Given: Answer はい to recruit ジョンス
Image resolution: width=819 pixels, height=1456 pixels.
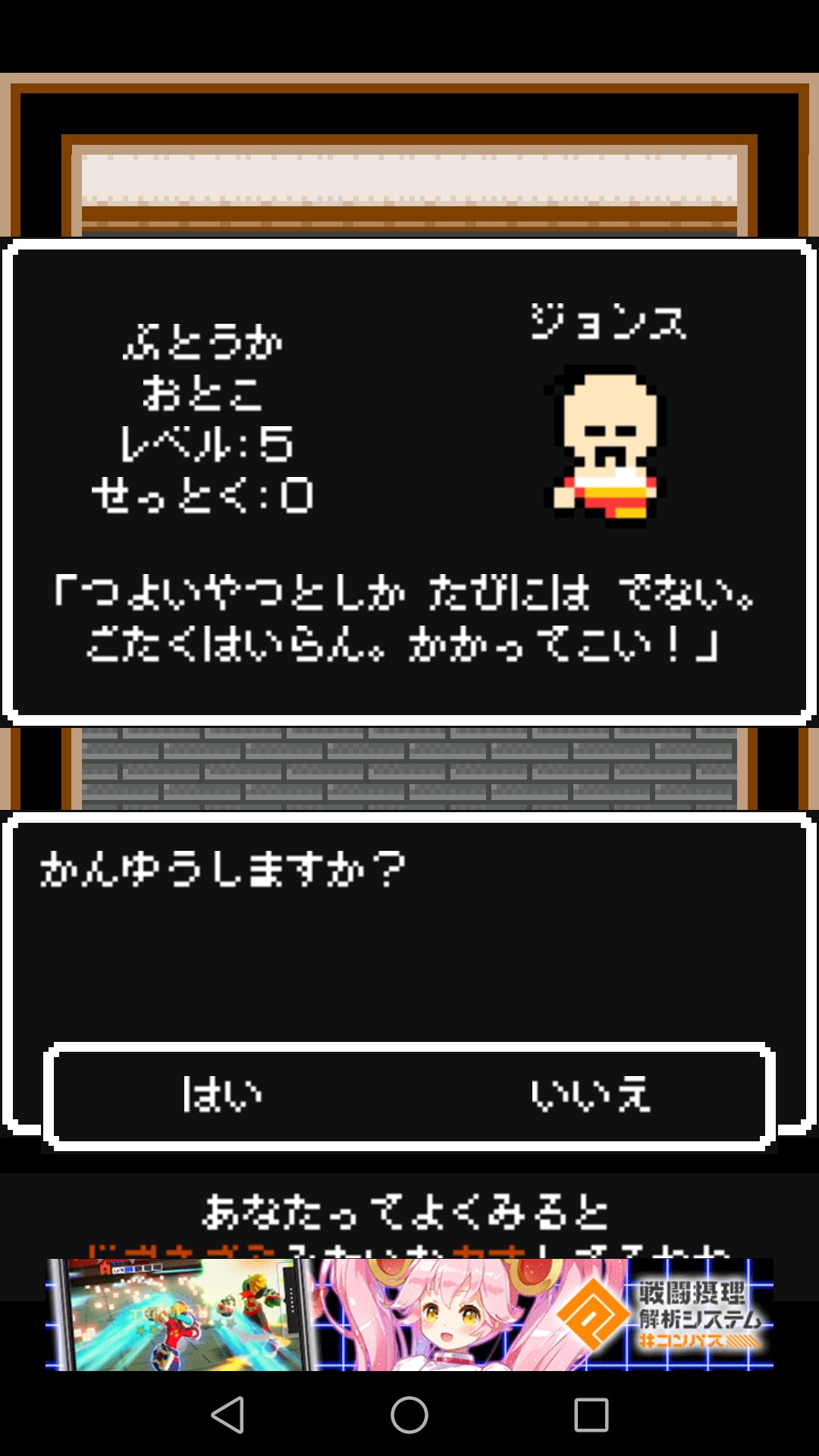Looking at the screenshot, I should 222,1095.
